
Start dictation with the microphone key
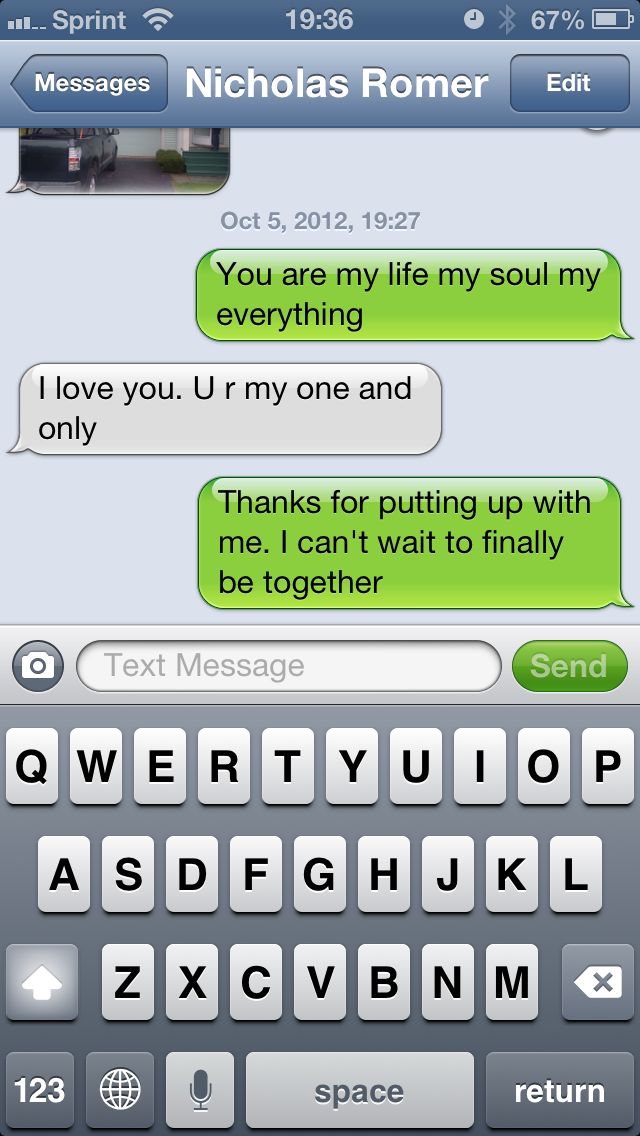[x=200, y=1090]
